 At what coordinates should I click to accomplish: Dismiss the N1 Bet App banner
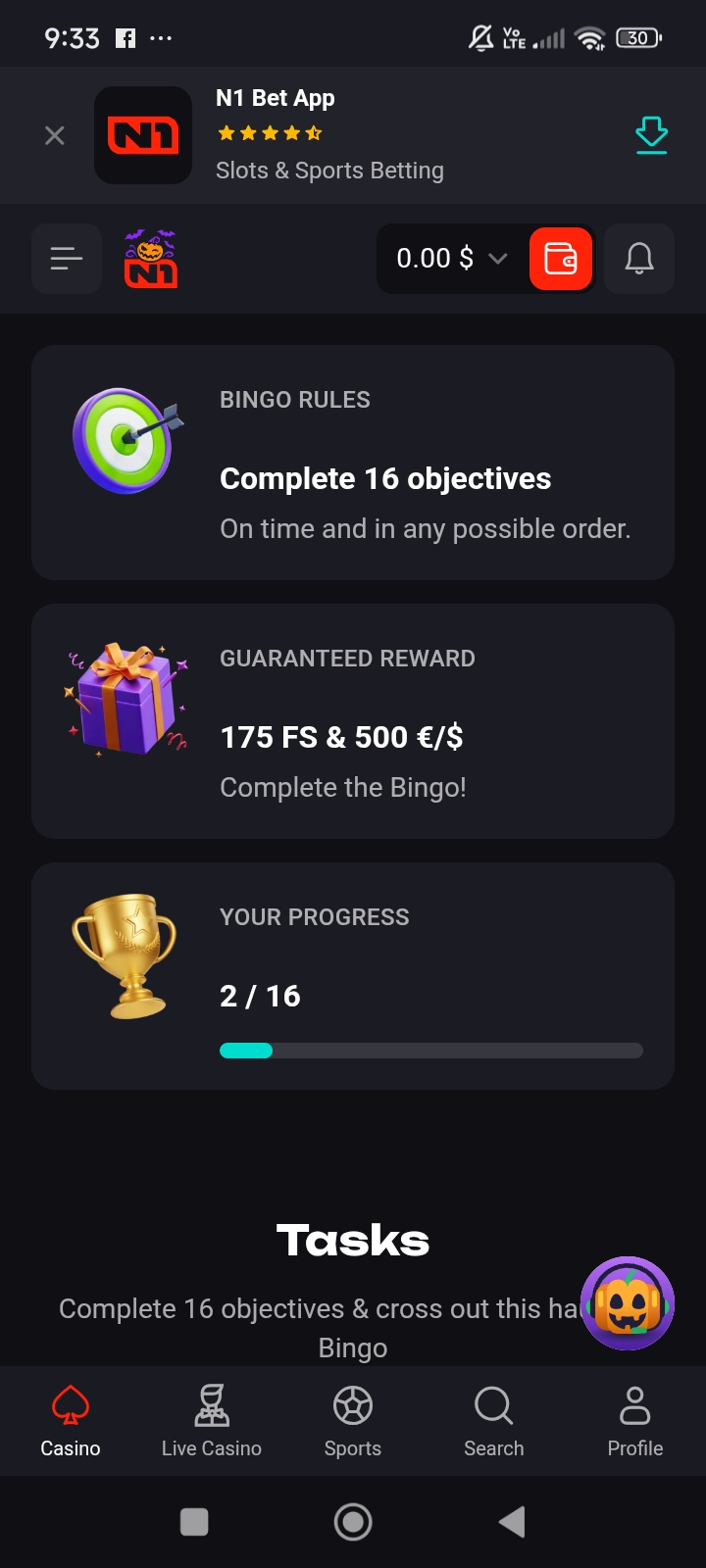coord(54,135)
